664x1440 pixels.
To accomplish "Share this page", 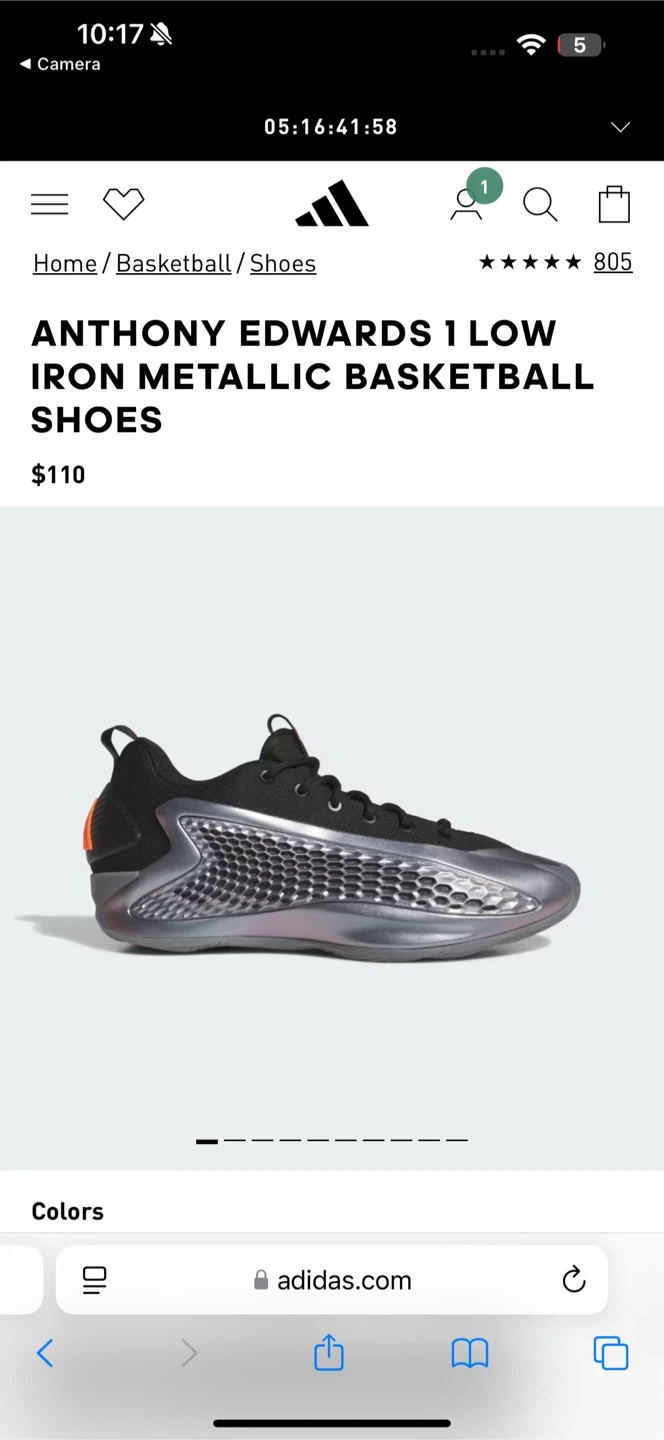I will click(329, 1354).
